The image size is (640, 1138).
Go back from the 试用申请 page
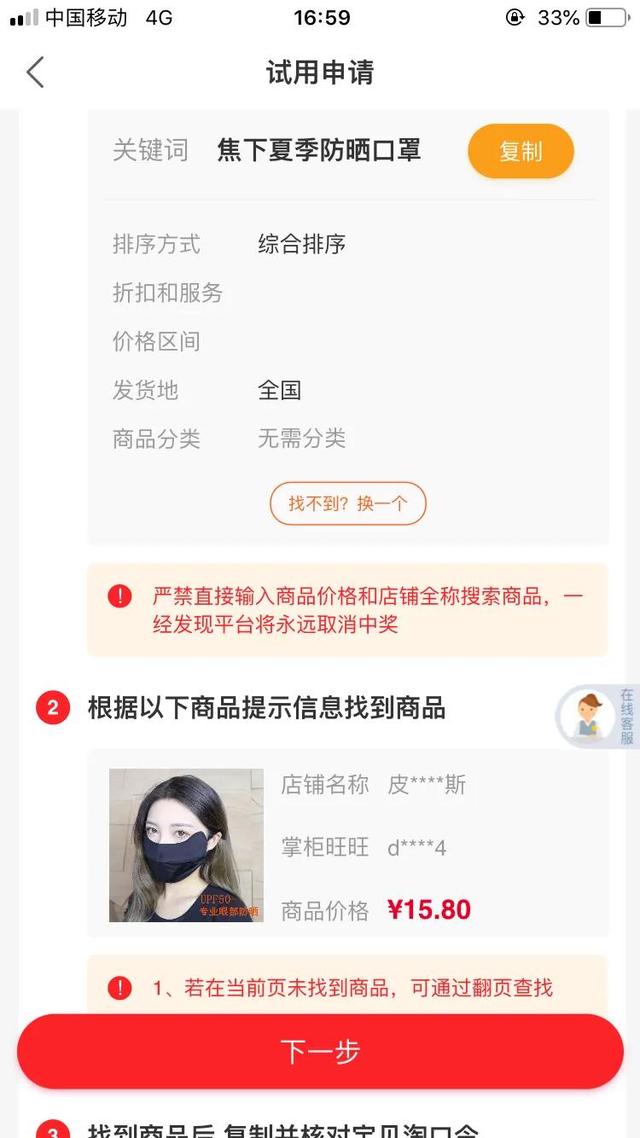[x=36, y=72]
